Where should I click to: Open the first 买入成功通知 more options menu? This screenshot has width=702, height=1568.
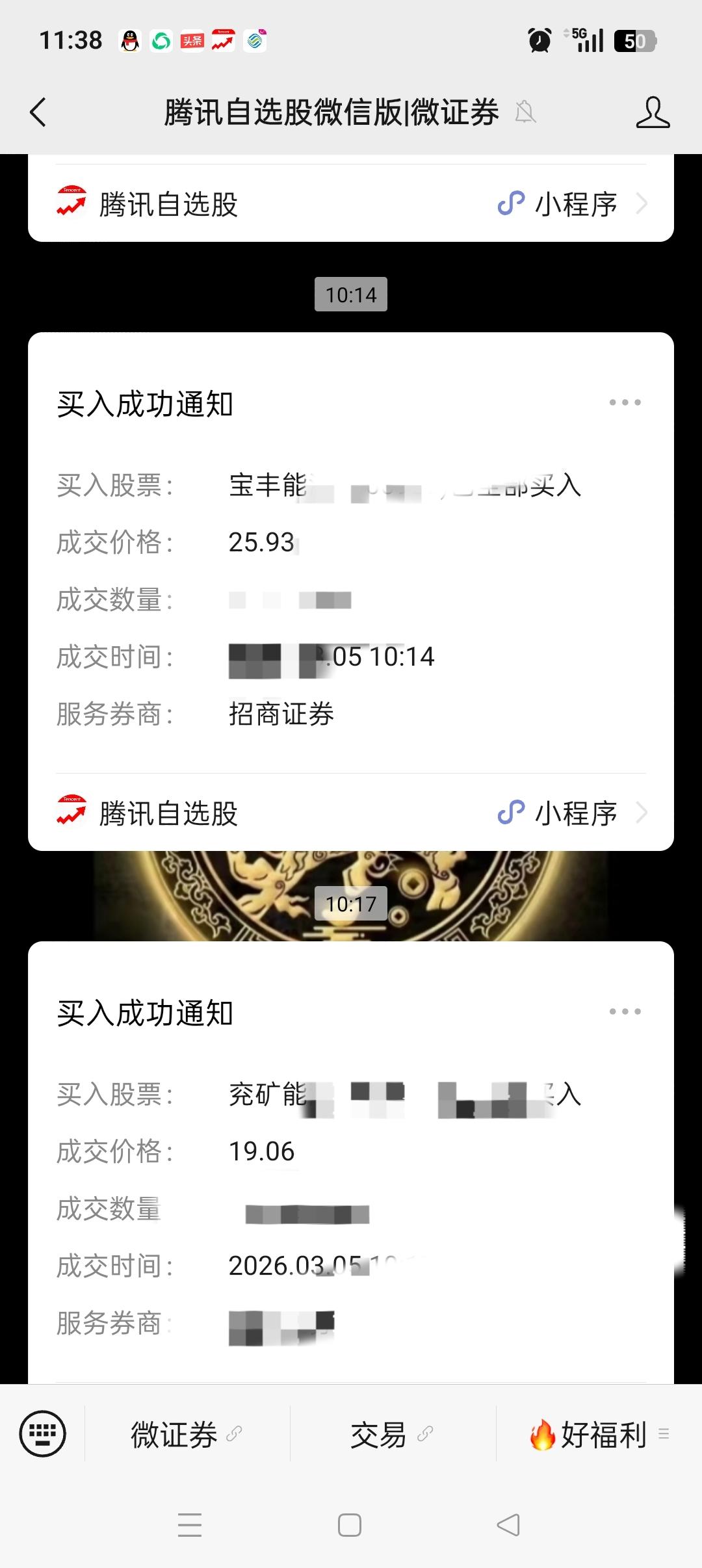coord(625,403)
